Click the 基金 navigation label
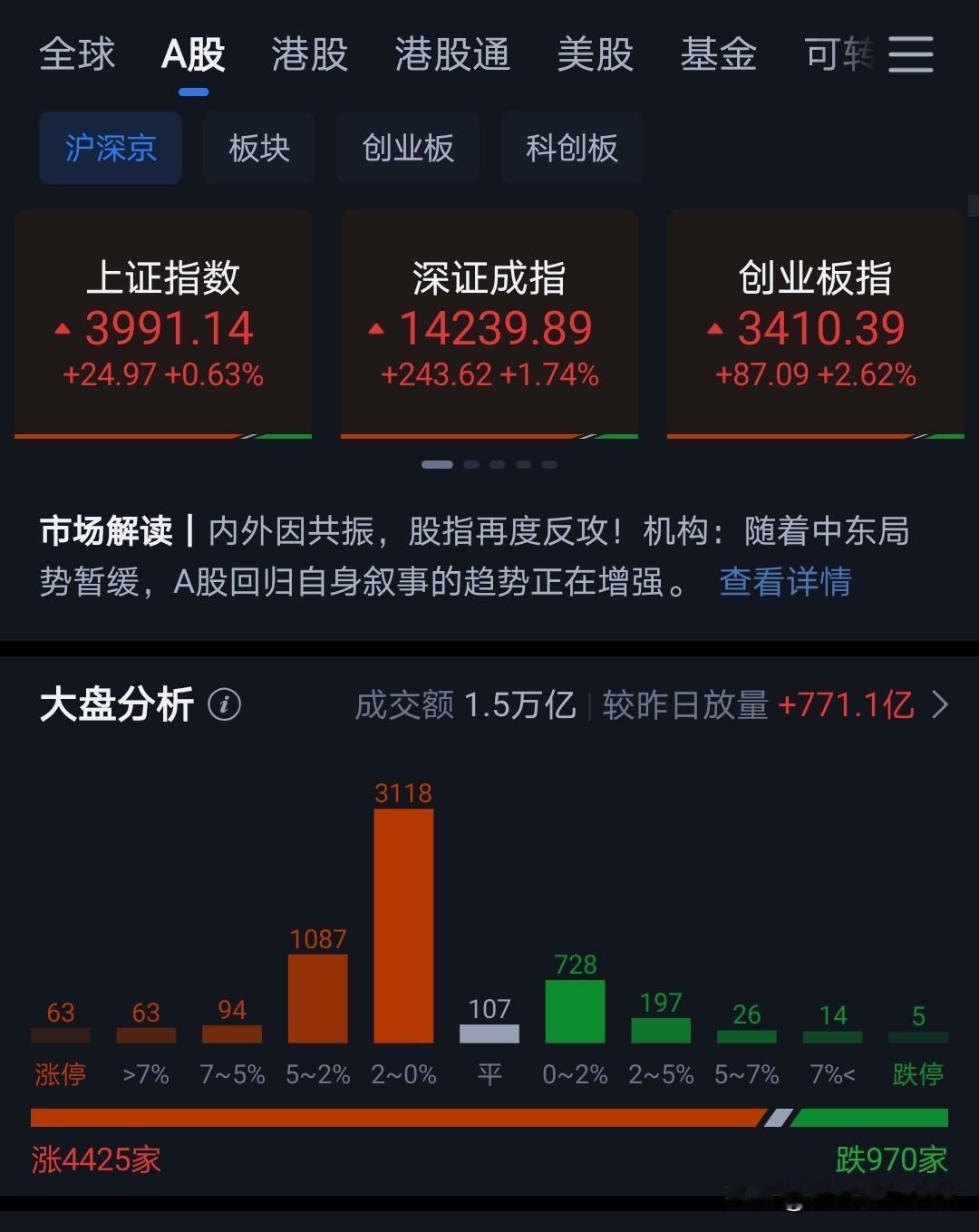Screen dimensions: 979x1232 point(718,55)
